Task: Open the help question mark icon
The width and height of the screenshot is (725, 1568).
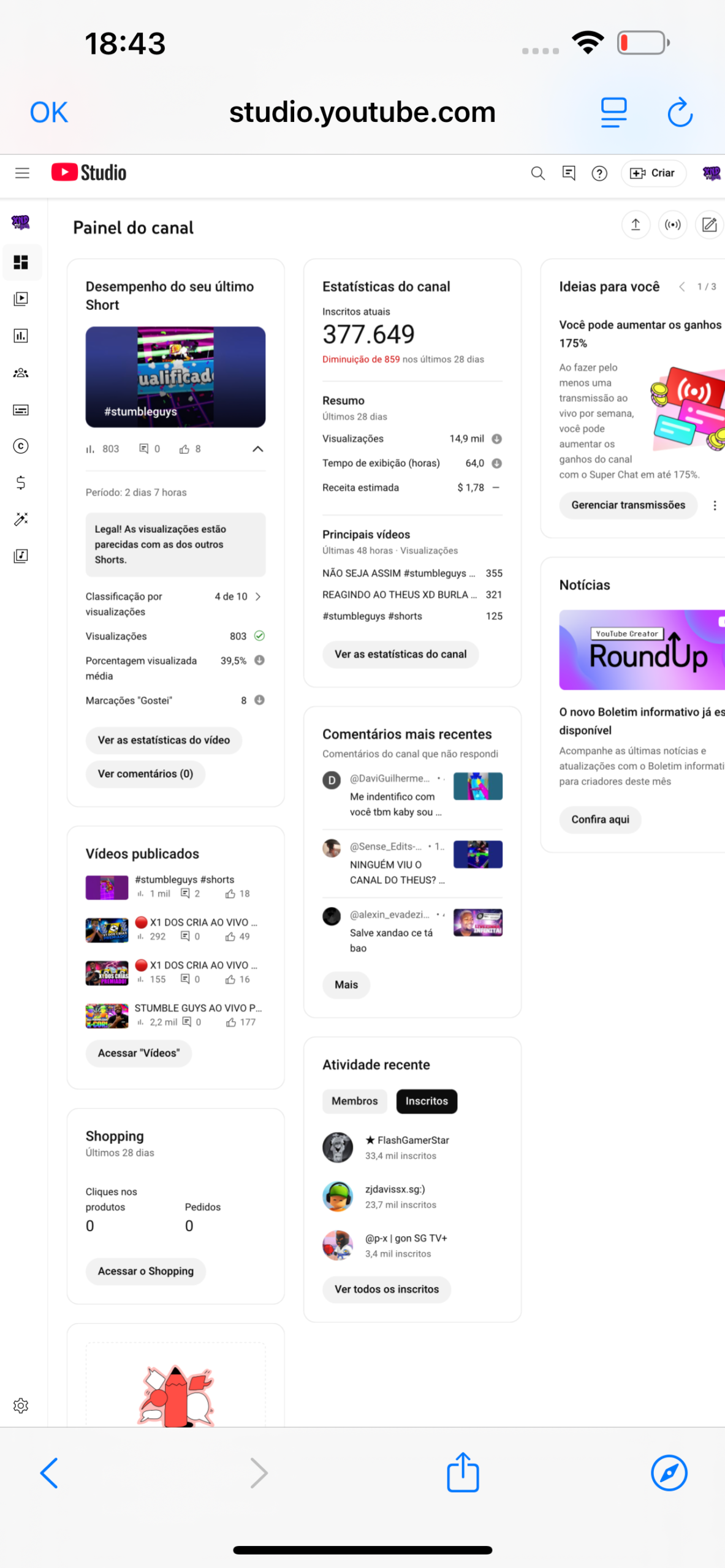Action: (x=599, y=173)
